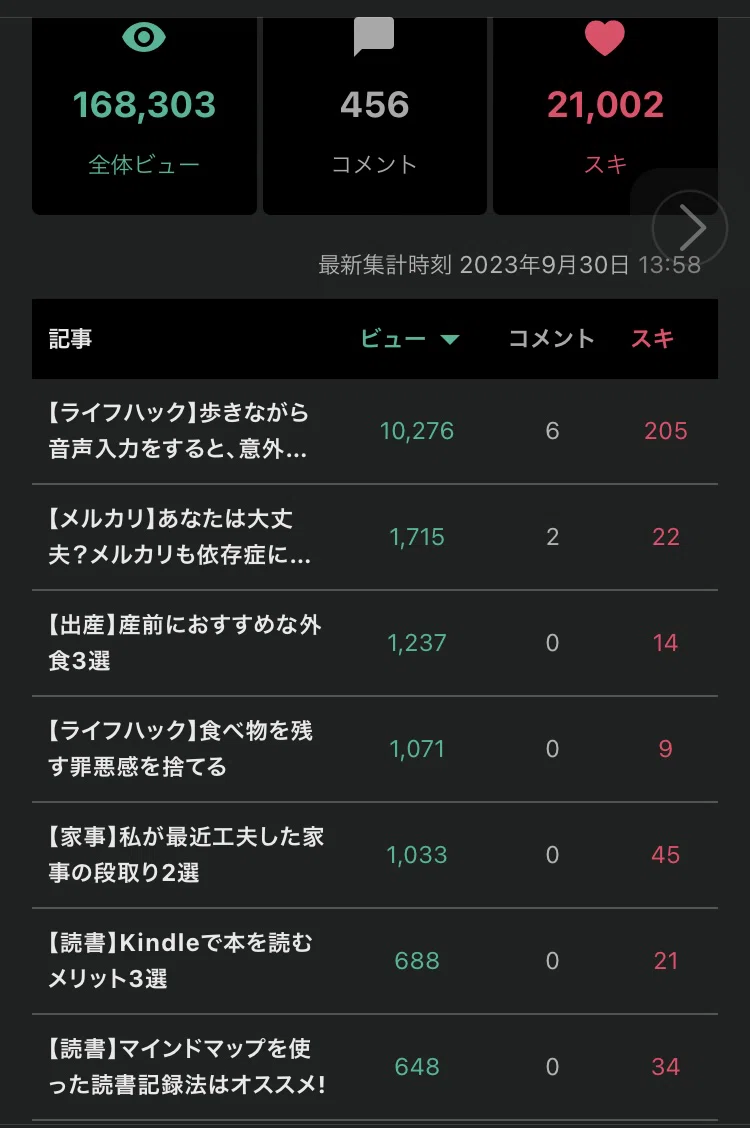Sort the article list by スキ

point(652,339)
